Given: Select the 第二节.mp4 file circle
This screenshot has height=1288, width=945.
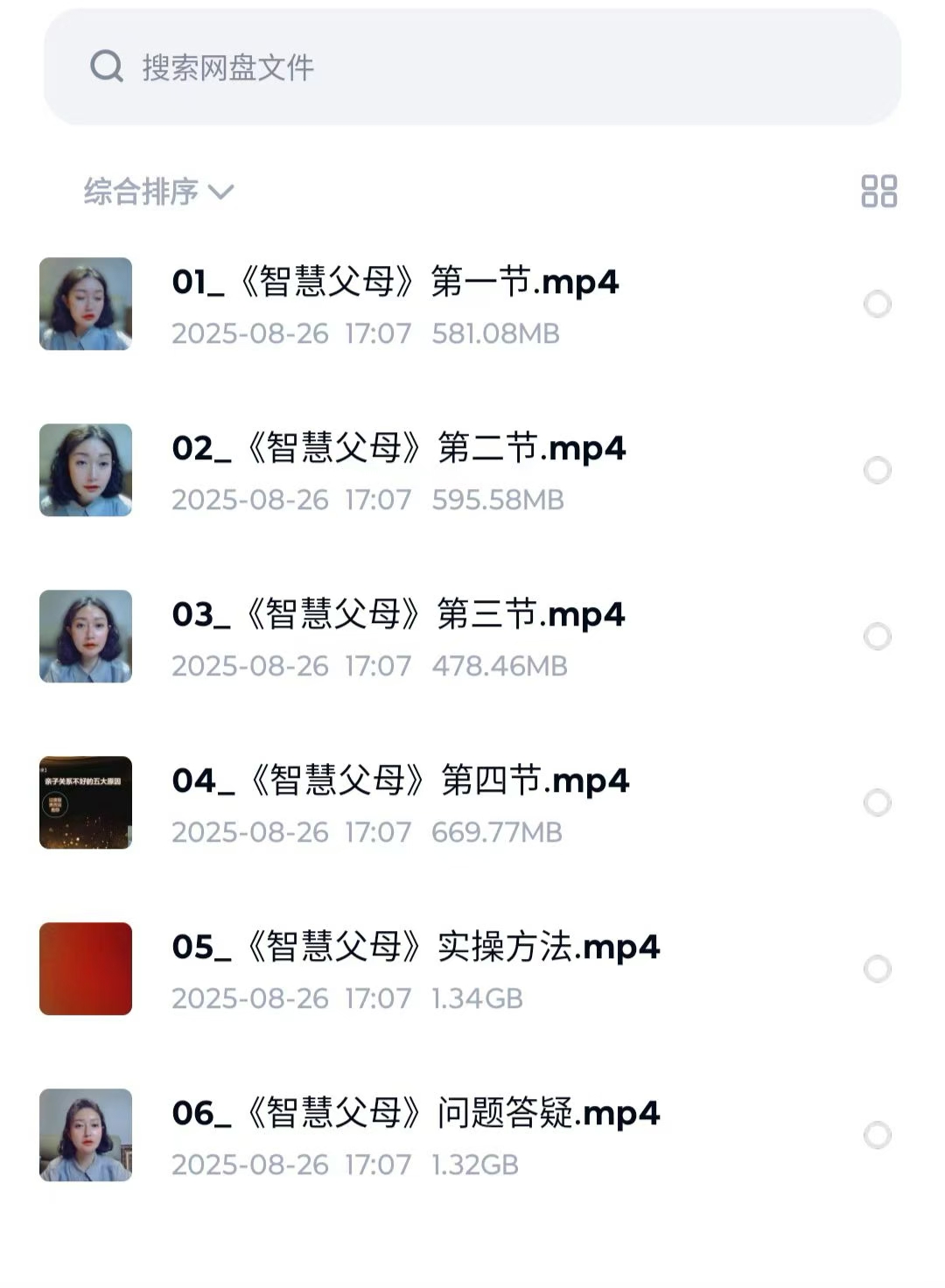Looking at the screenshot, I should click(x=877, y=471).
